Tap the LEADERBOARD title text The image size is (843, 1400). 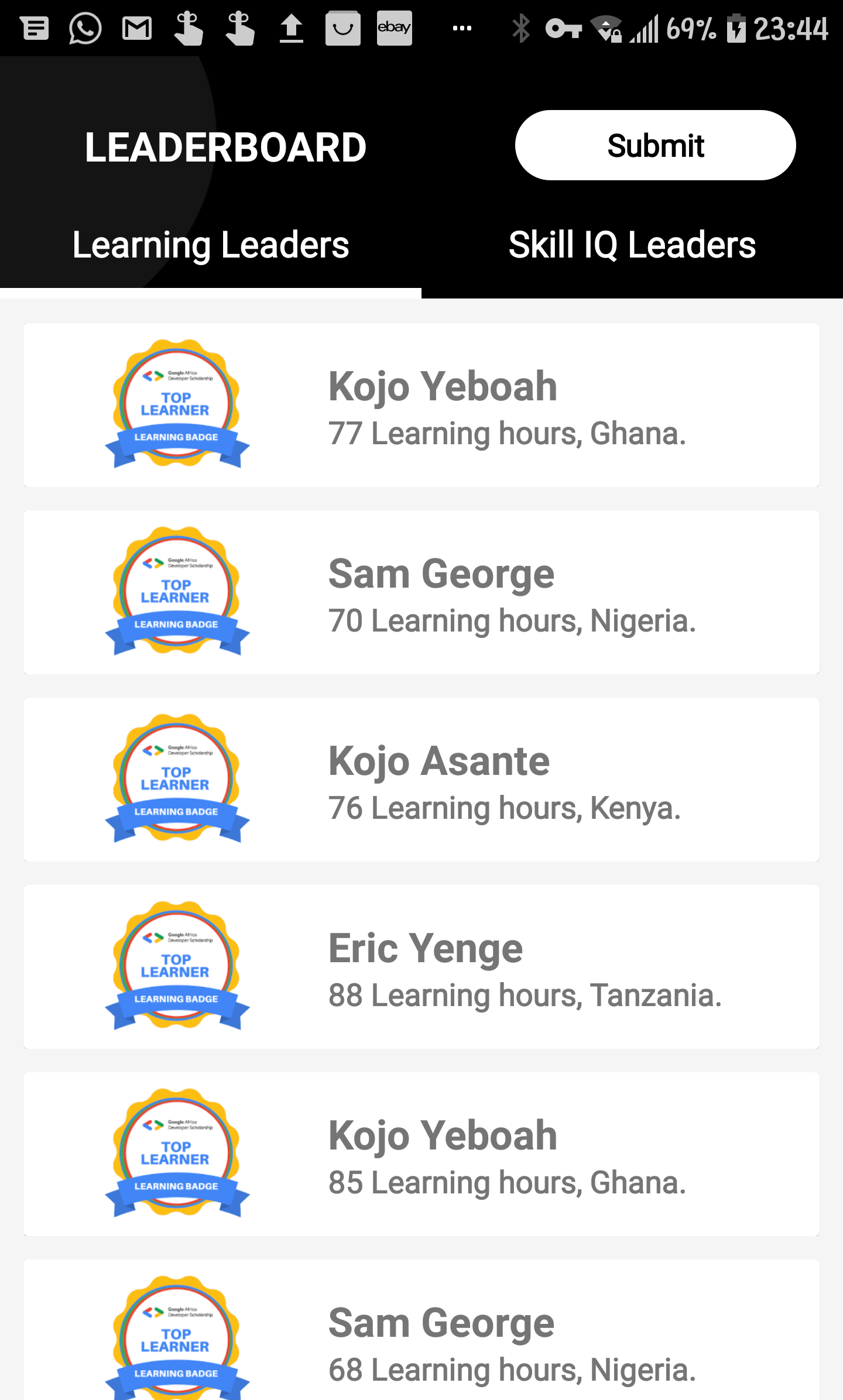pos(225,146)
